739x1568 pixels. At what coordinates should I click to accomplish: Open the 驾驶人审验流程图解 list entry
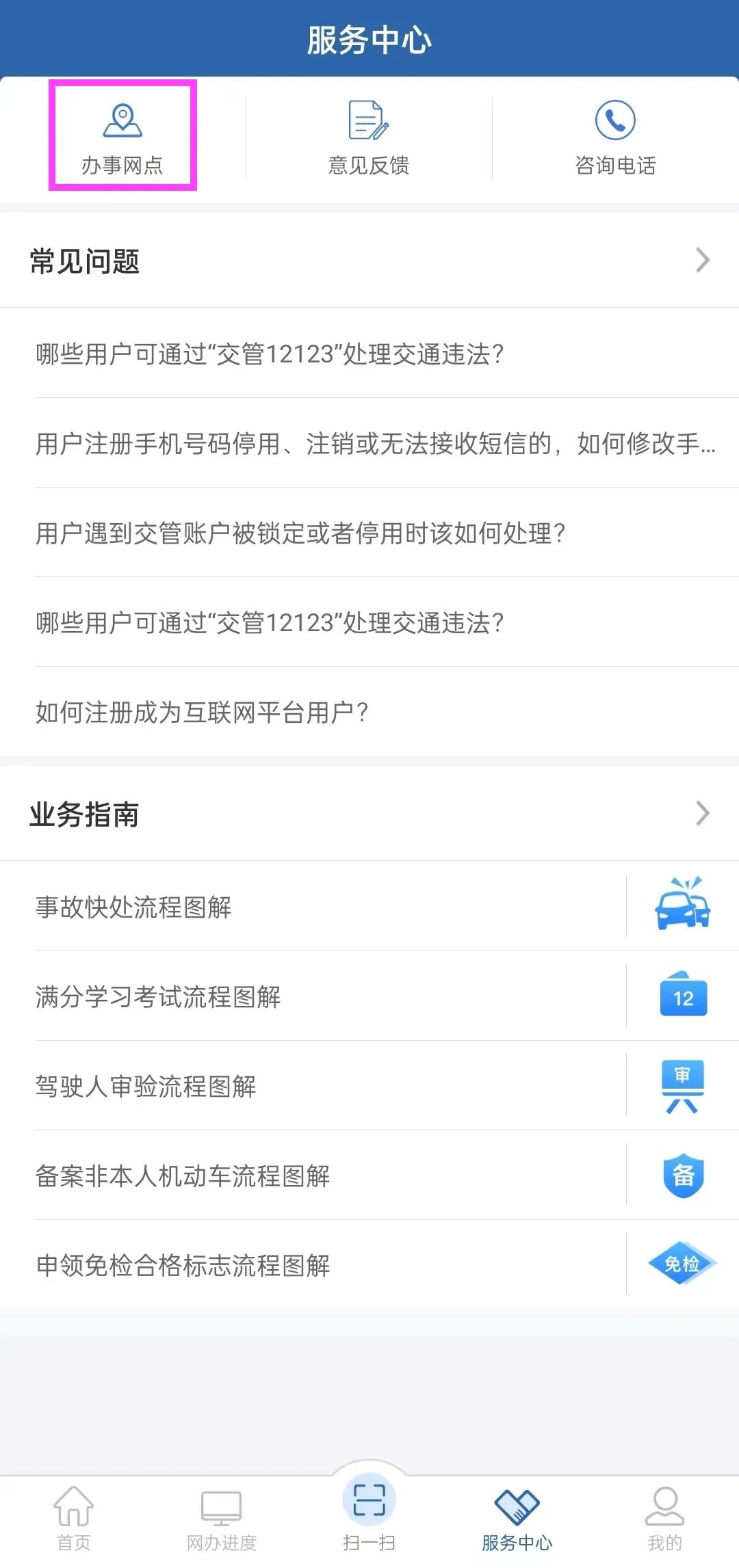pyautogui.click(x=147, y=1087)
